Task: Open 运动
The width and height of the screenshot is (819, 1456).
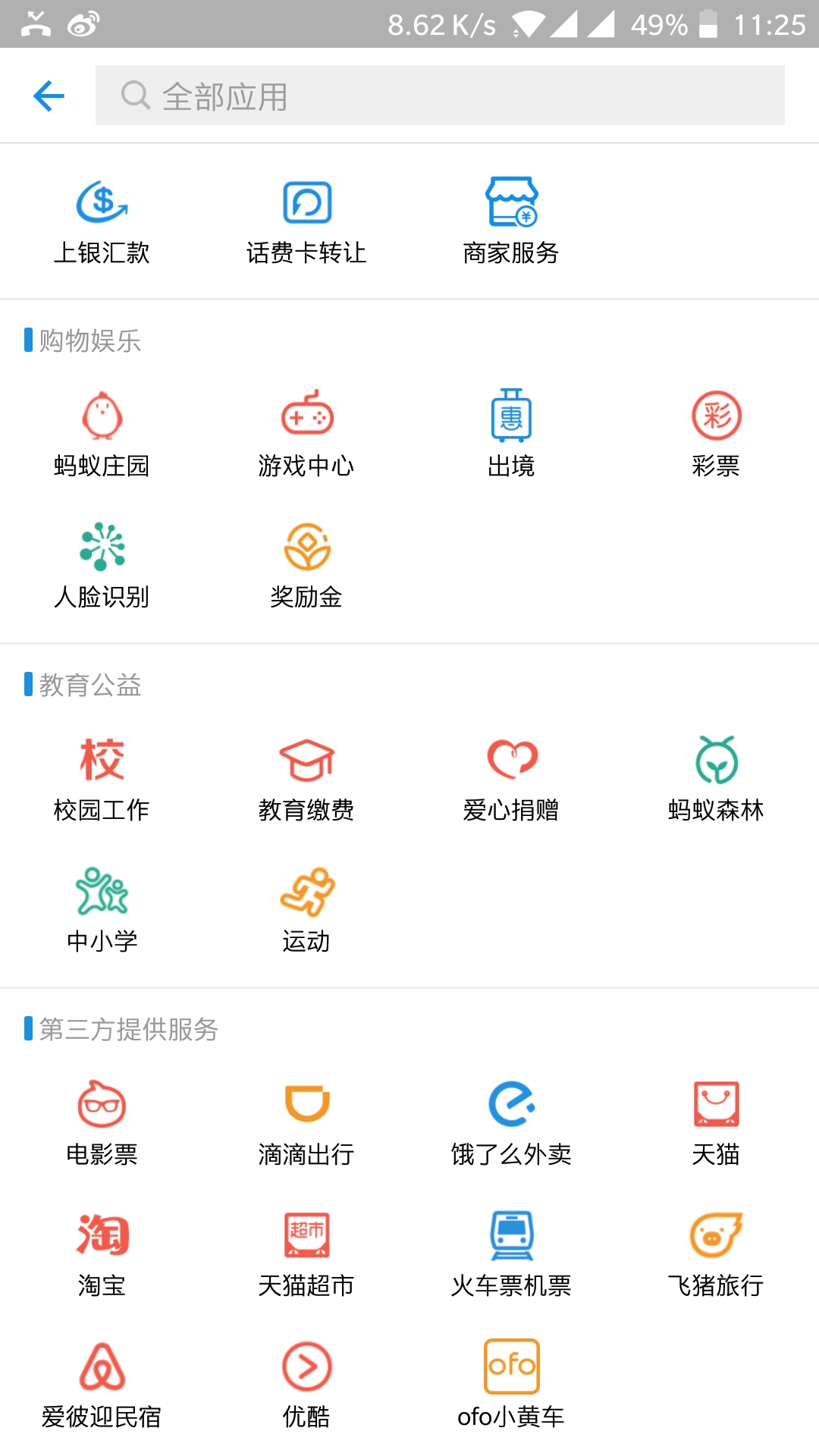Action: tap(306, 909)
